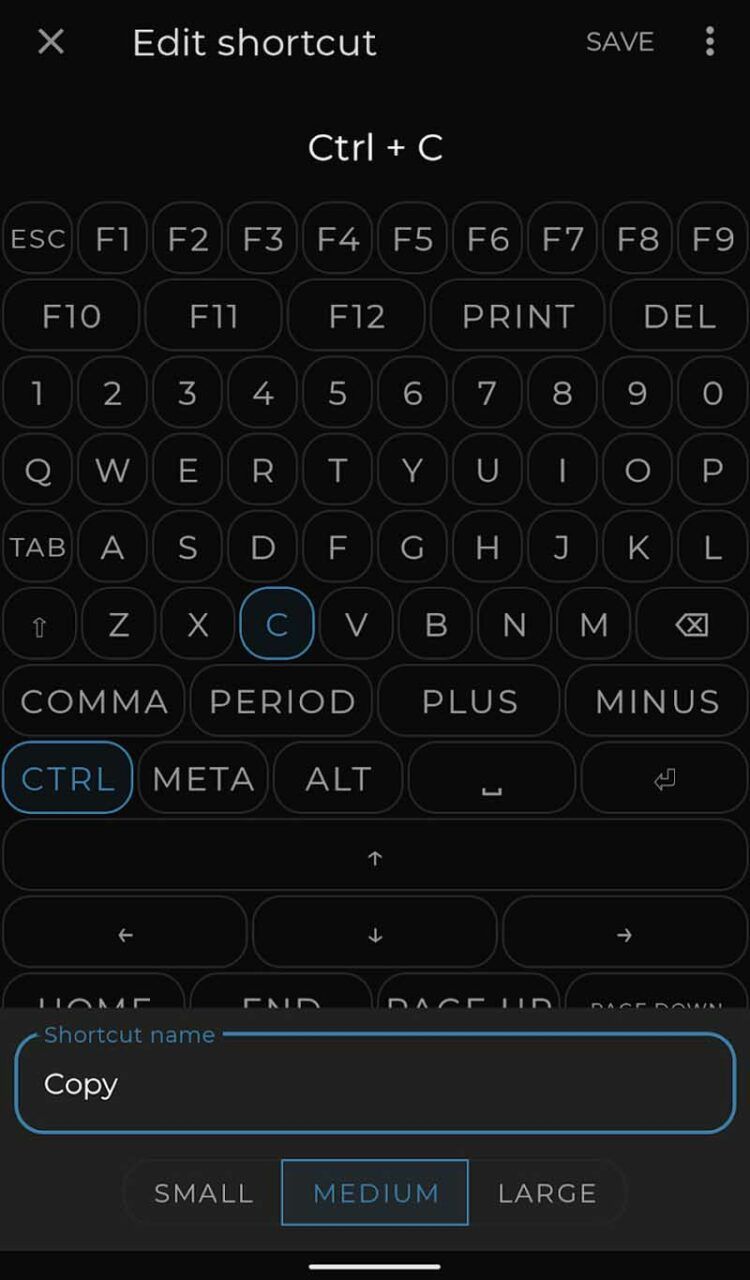Enable the ALT modifier
Viewport: 750px width, 1280px height.
338,778
